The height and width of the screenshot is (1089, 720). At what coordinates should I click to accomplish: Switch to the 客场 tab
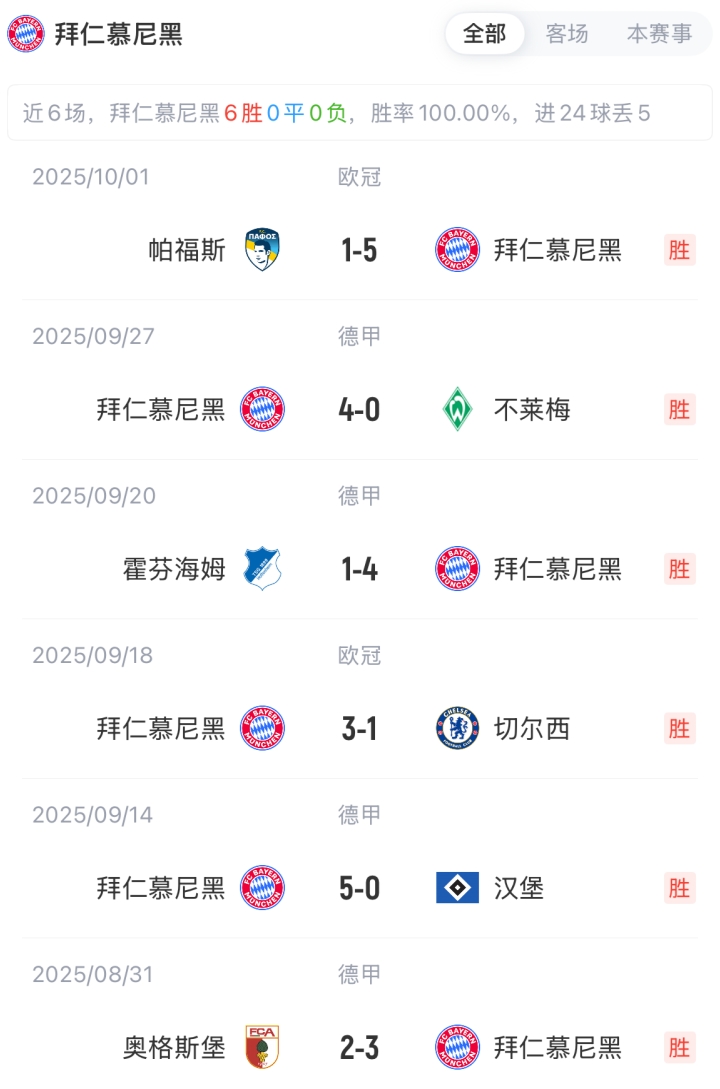[x=567, y=34]
